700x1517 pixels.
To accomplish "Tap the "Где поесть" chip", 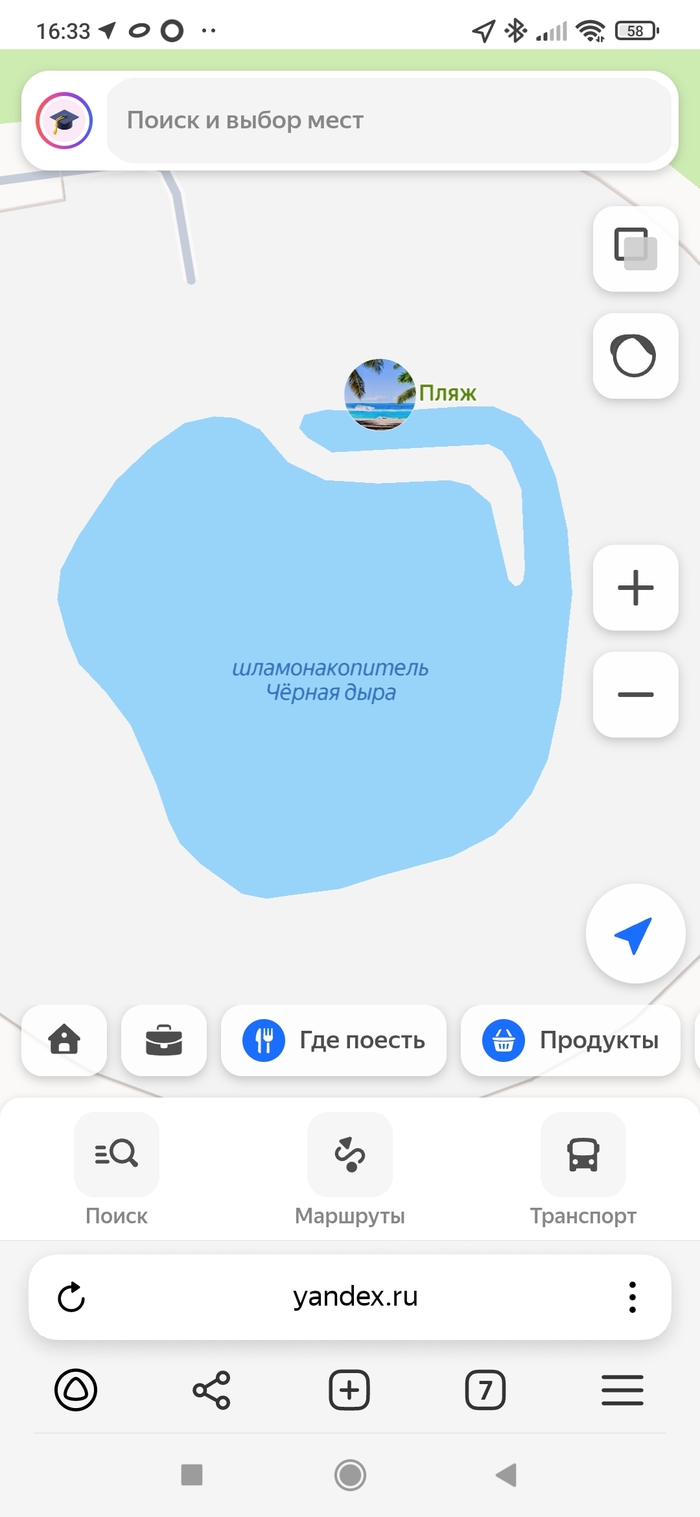I will 334,1040.
